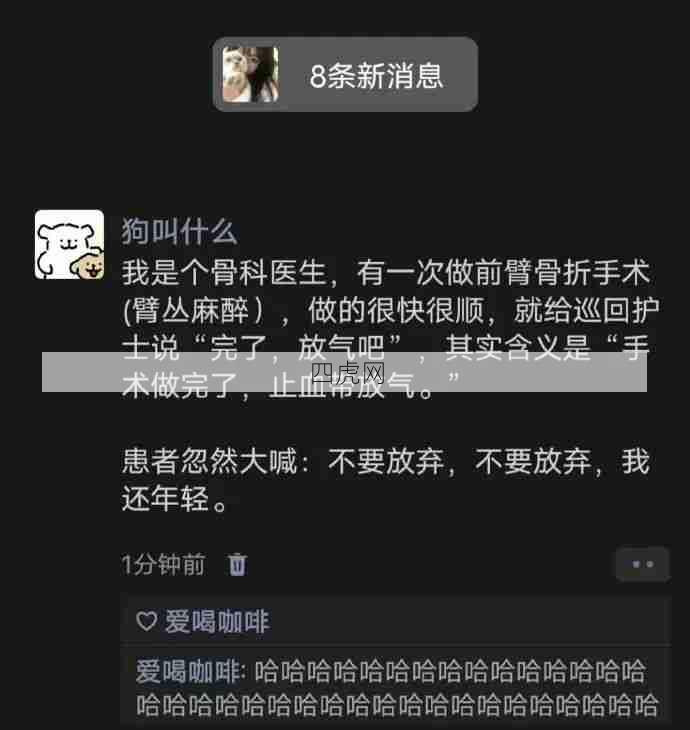
Task: Delete this post with the trash icon
Action: pos(237,565)
